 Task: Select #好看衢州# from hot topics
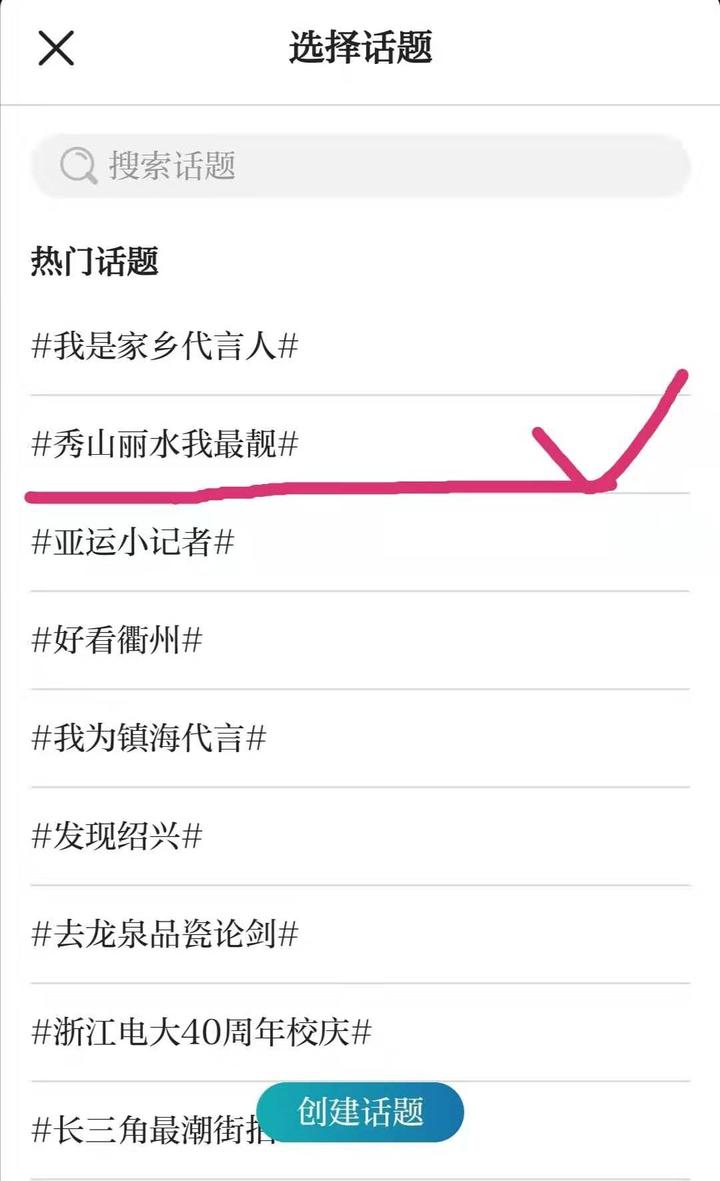[x=360, y=640]
